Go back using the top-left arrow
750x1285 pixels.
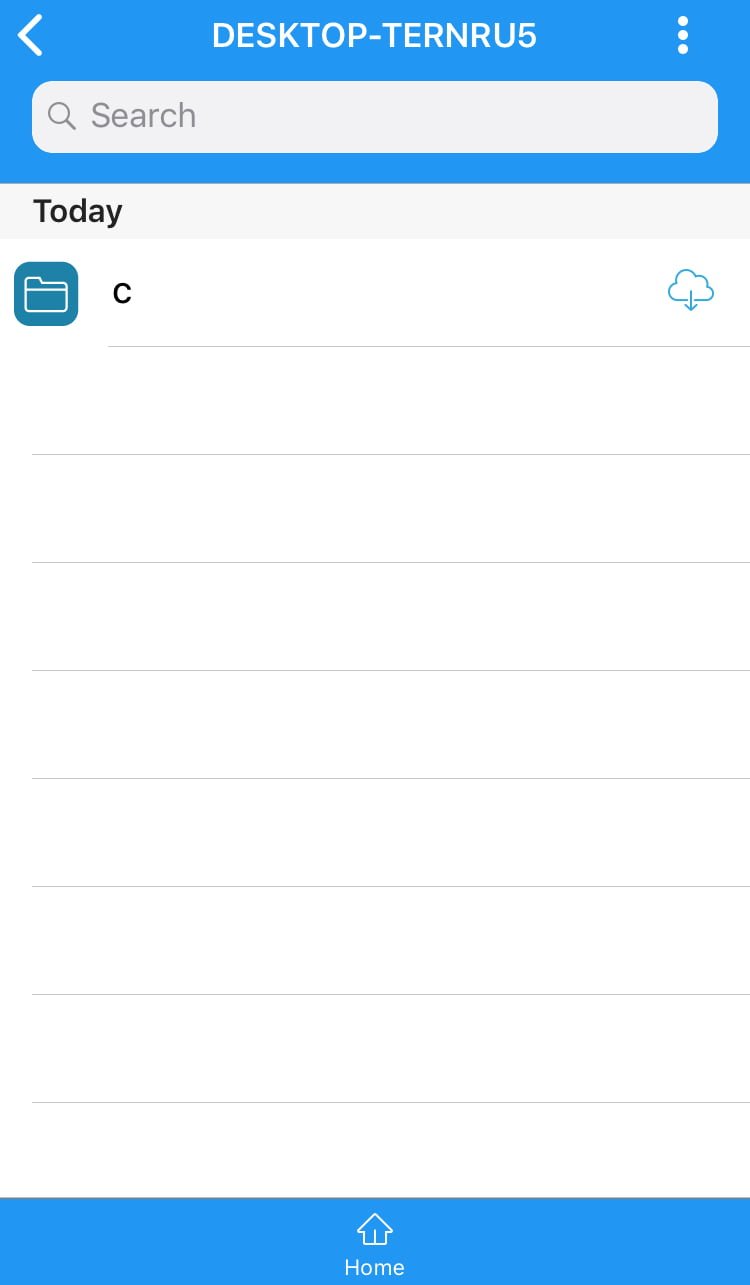[x=31, y=36]
